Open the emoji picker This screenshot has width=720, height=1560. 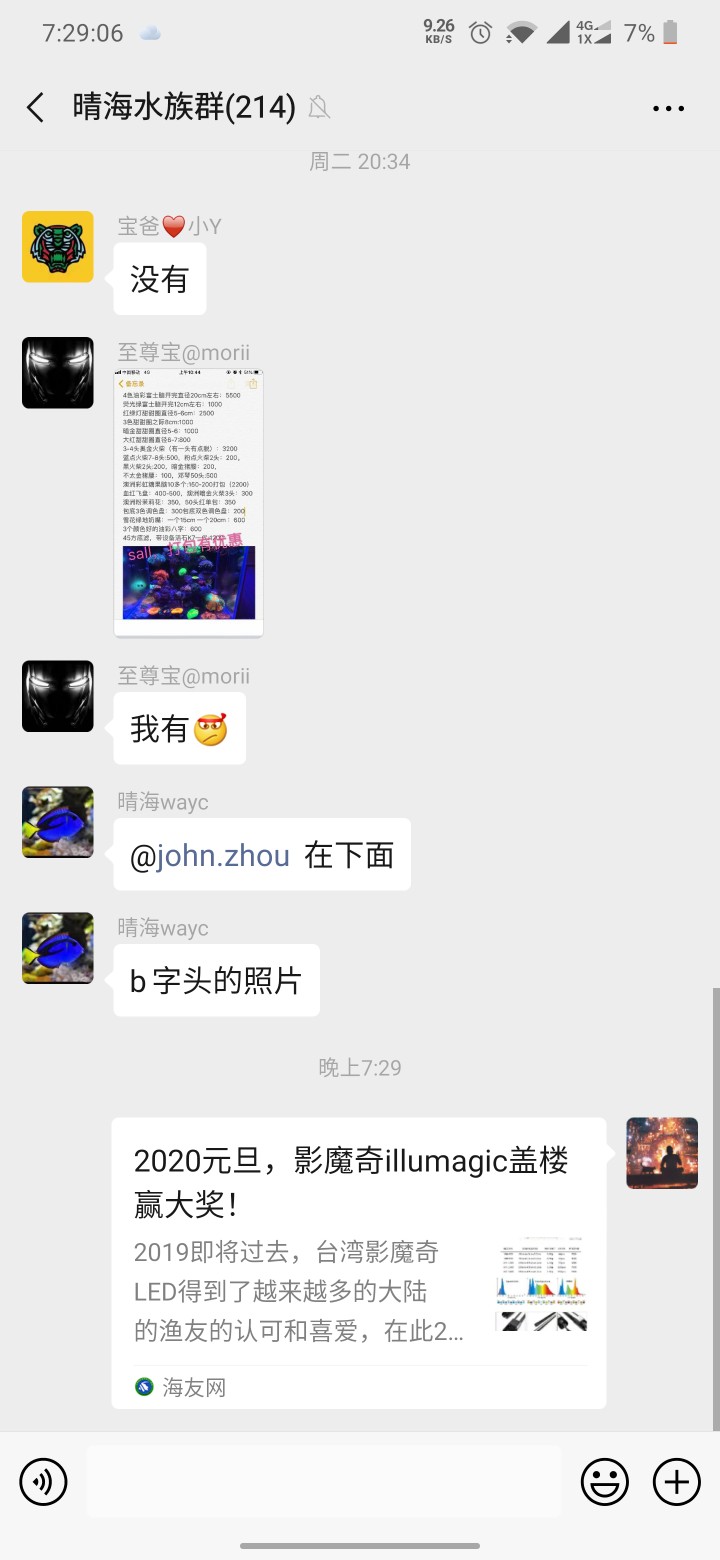coord(605,1481)
